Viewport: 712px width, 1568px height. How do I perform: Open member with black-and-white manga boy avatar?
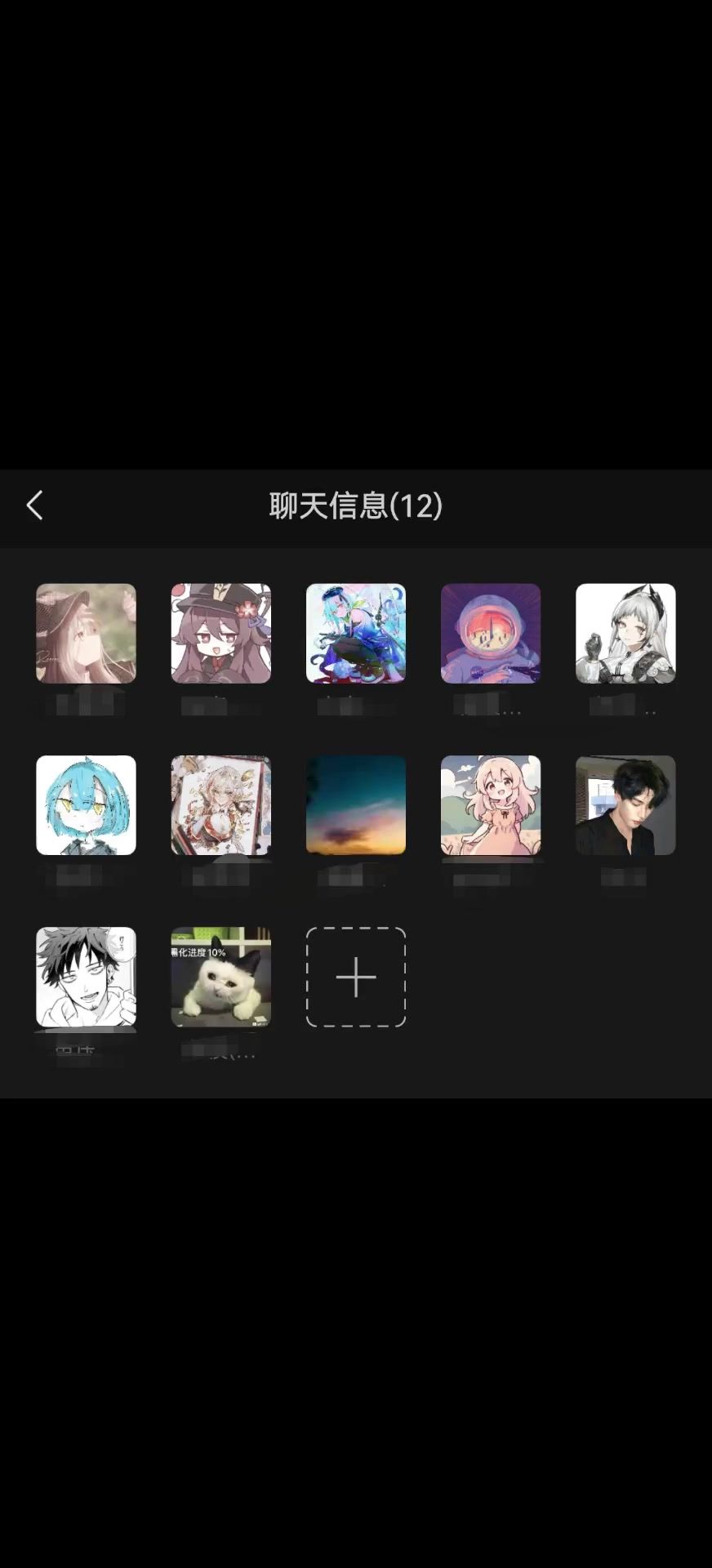click(86, 977)
